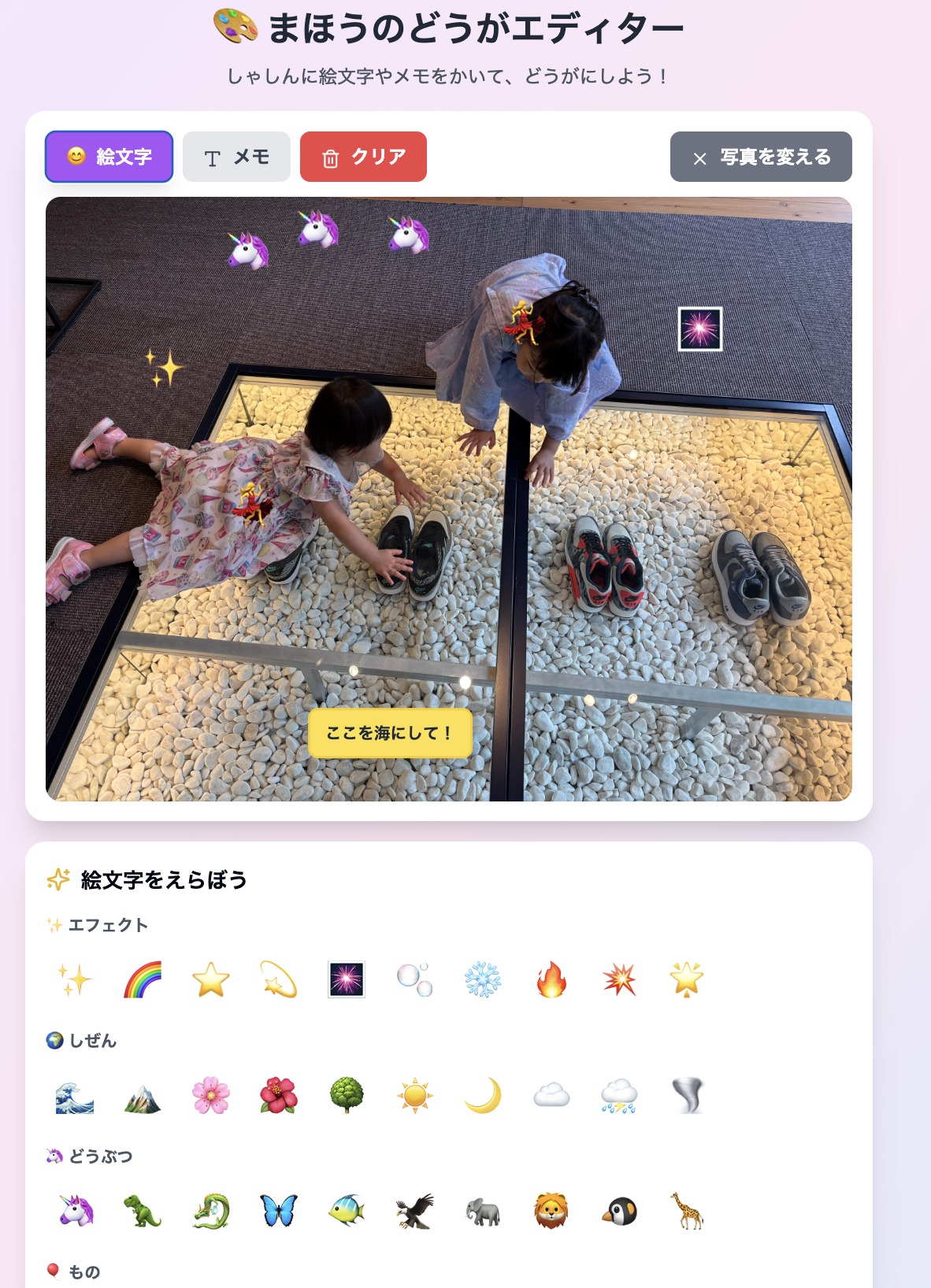The image size is (931, 1288).
Task: Pick the sparkles emoji in エフェクト
Action: [x=75, y=980]
